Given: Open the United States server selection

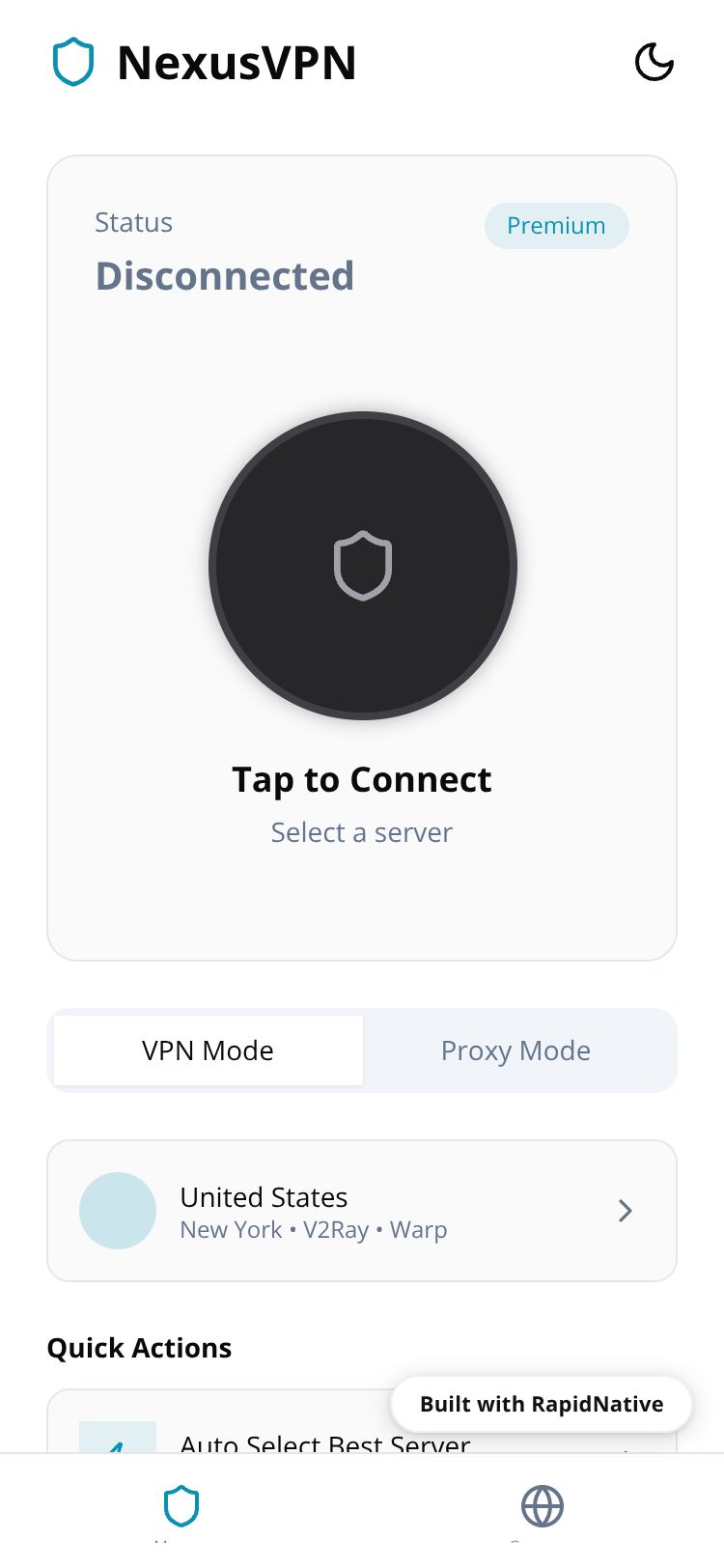Looking at the screenshot, I should coord(362,1211).
